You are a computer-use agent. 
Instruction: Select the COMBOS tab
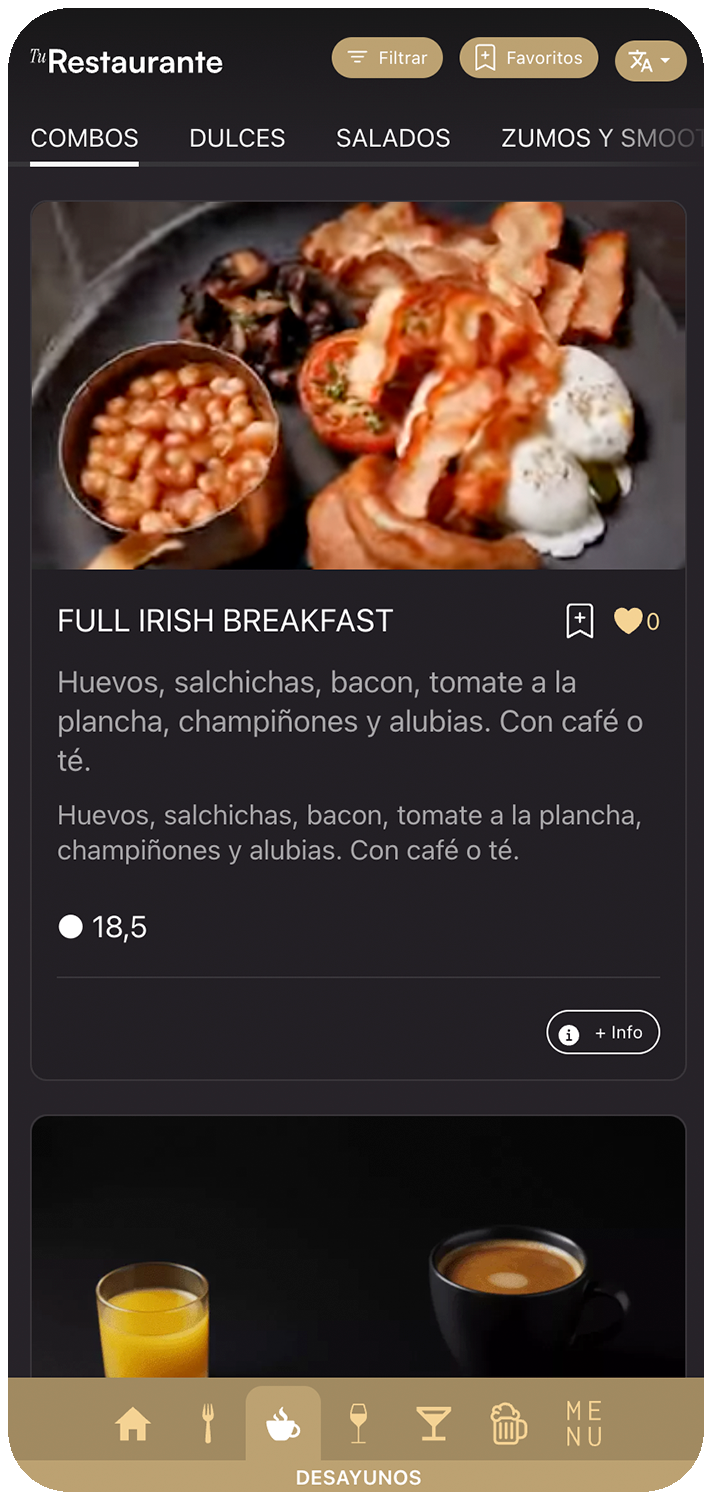(x=85, y=138)
